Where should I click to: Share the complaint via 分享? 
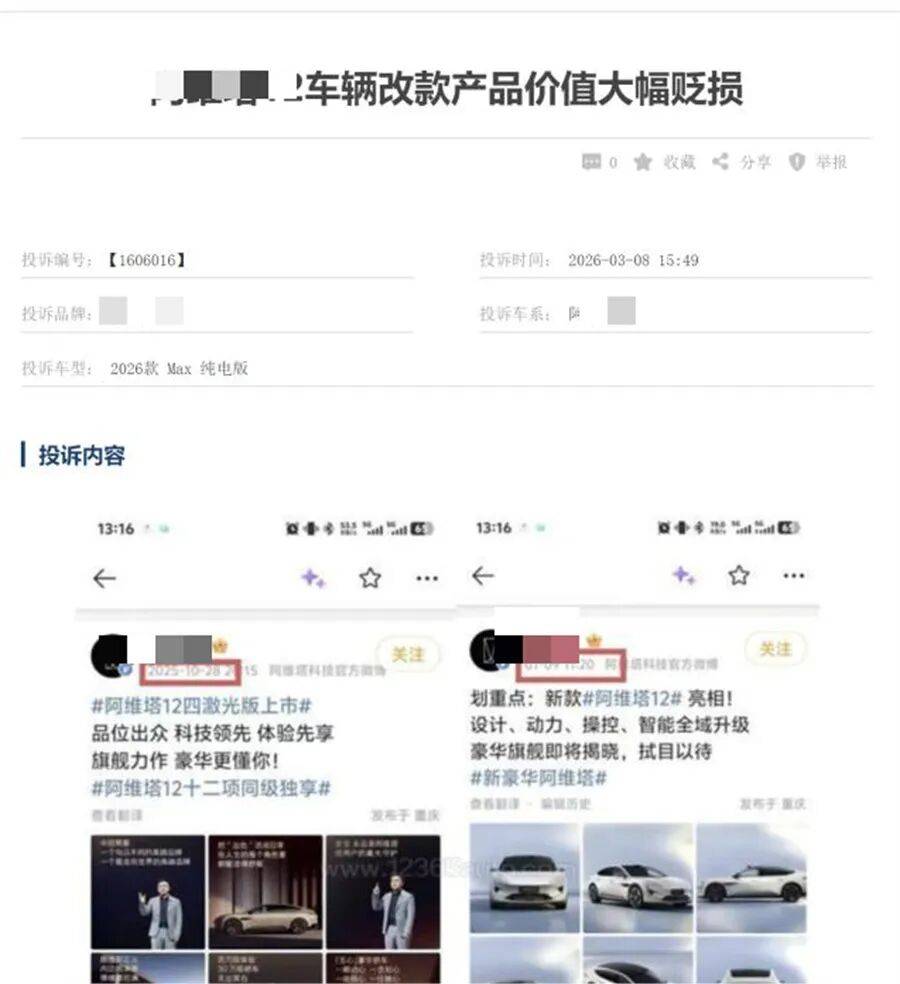741,162
